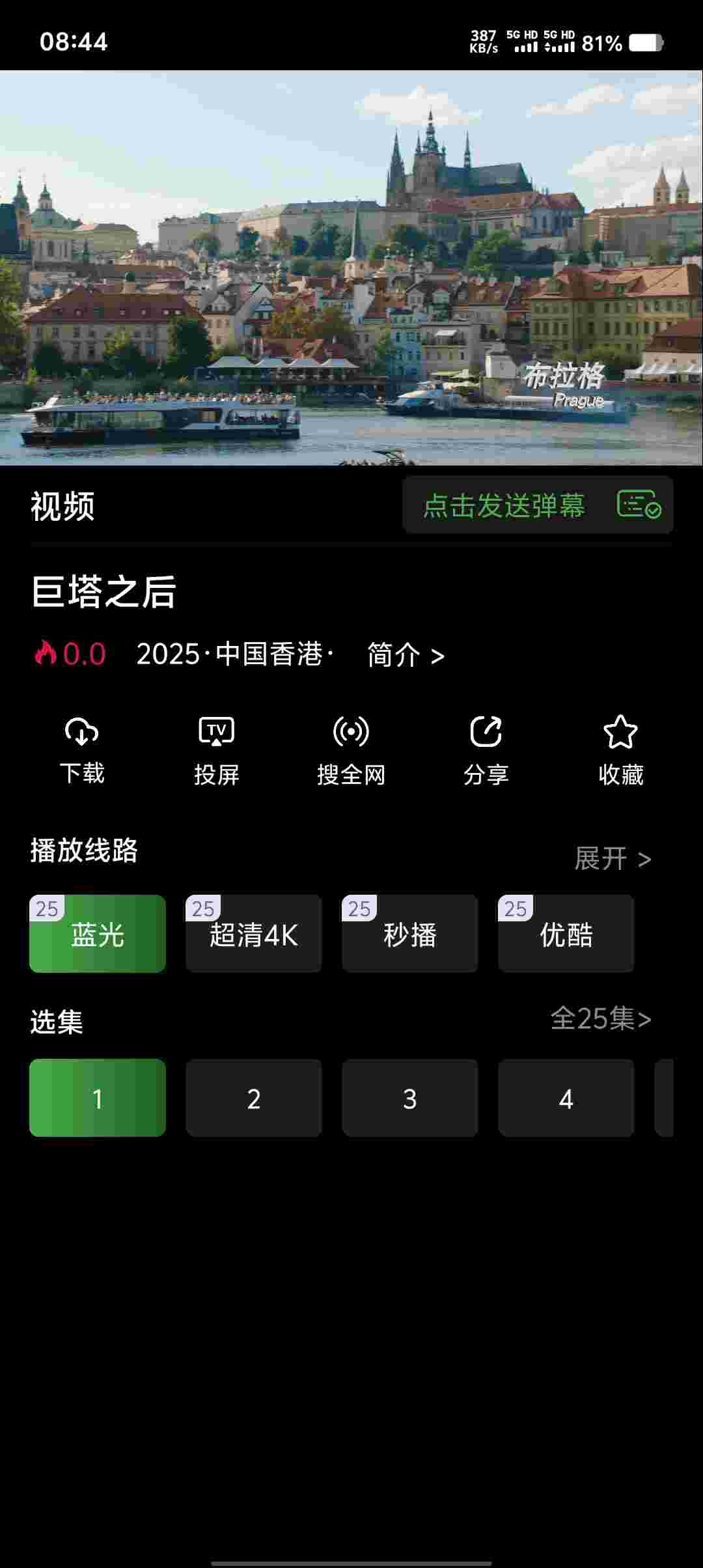This screenshot has height=1568, width=703.
Task: Toggle the danmaku display icon
Action: click(x=639, y=505)
